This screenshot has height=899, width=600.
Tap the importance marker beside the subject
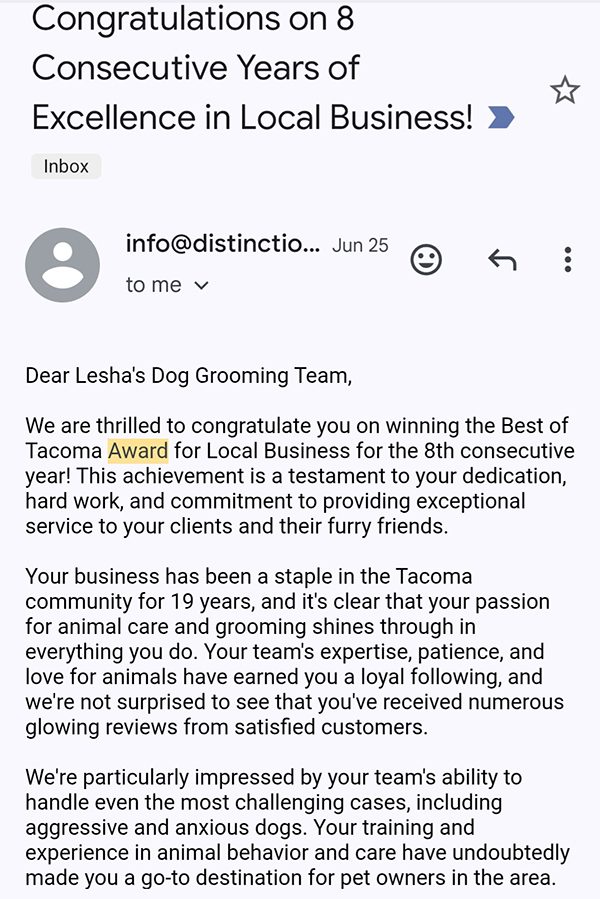pyautogui.click(x=500, y=118)
